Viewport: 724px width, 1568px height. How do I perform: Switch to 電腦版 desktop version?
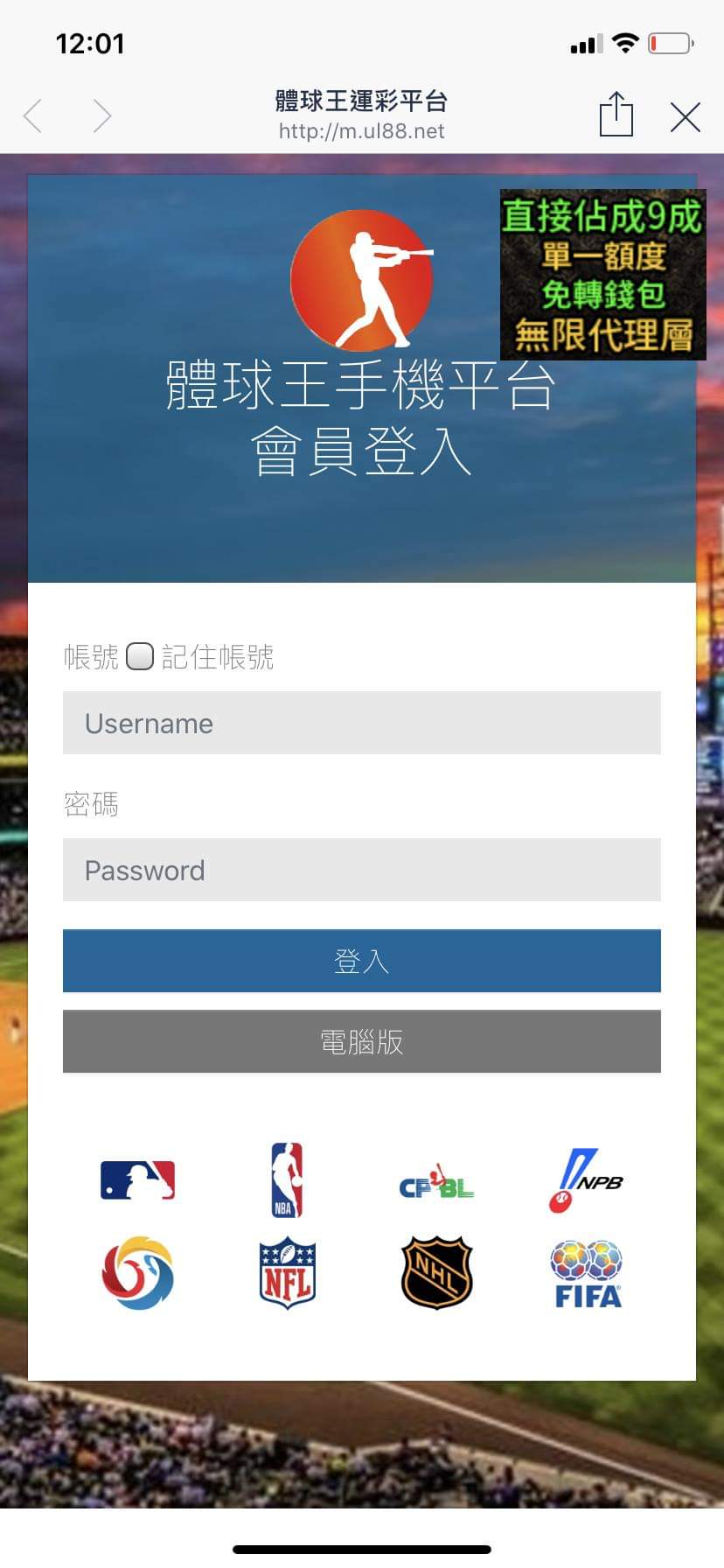(361, 1041)
